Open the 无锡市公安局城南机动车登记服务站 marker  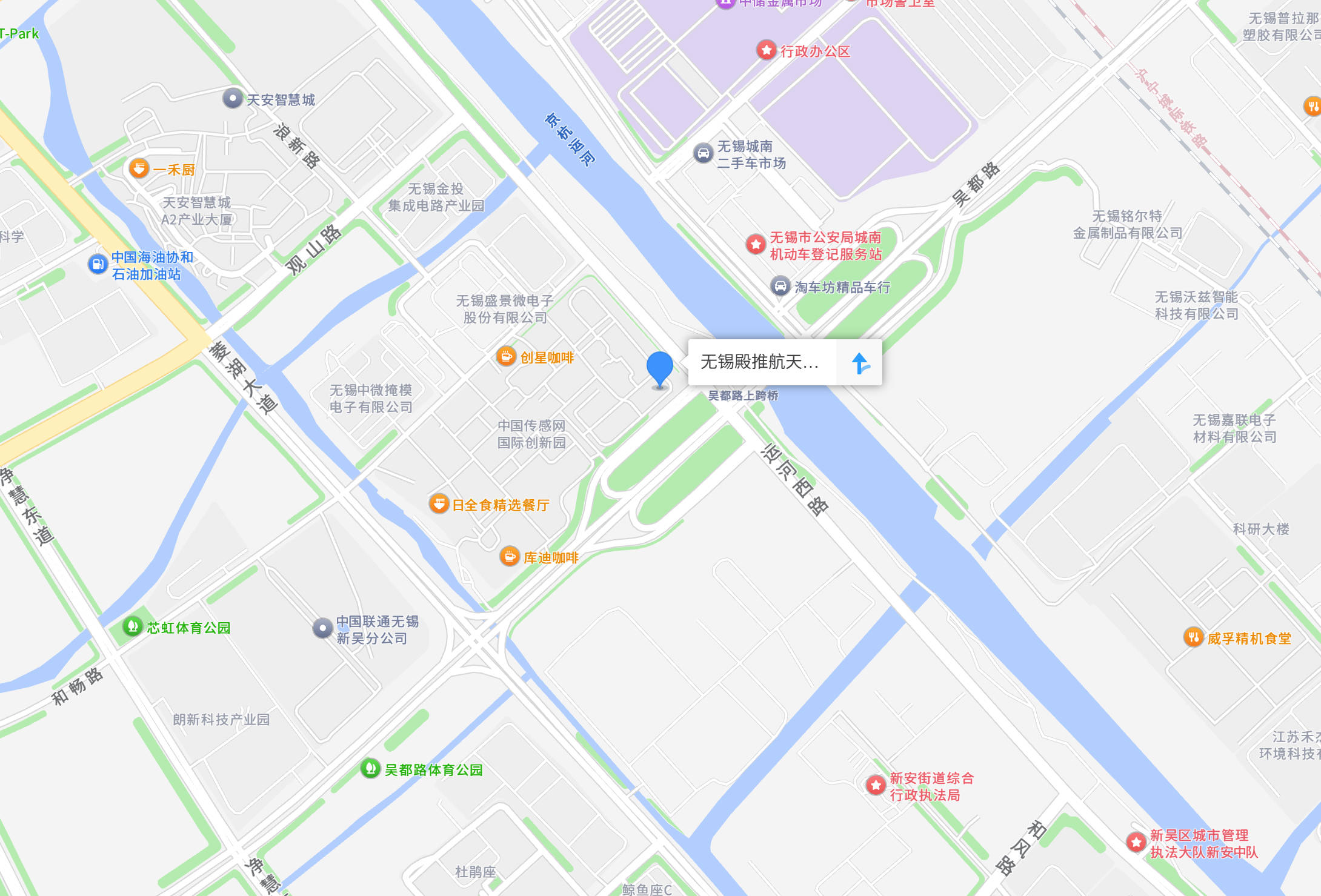coord(756,244)
